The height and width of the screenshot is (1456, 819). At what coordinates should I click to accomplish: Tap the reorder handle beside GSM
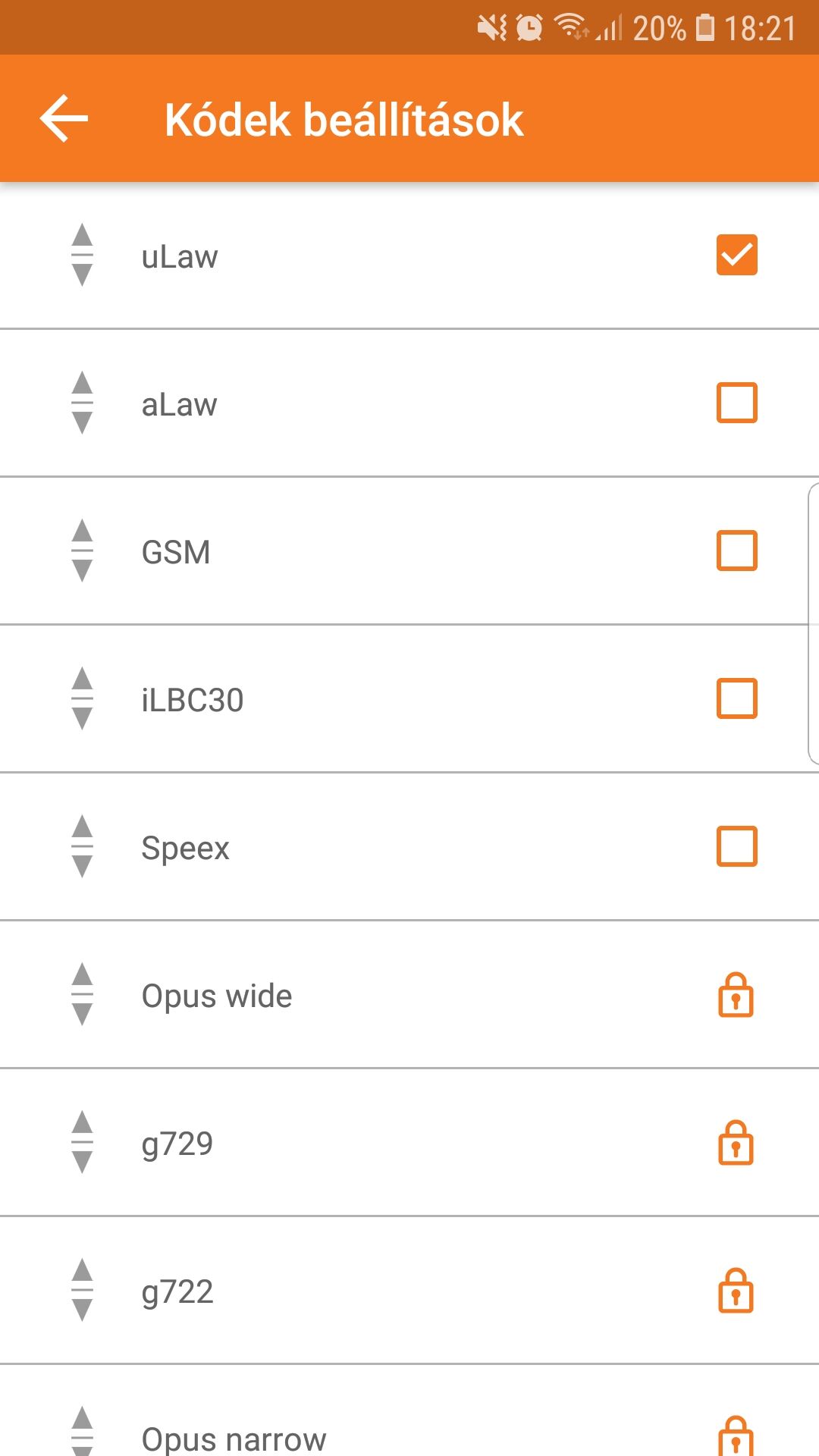(x=82, y=551)
